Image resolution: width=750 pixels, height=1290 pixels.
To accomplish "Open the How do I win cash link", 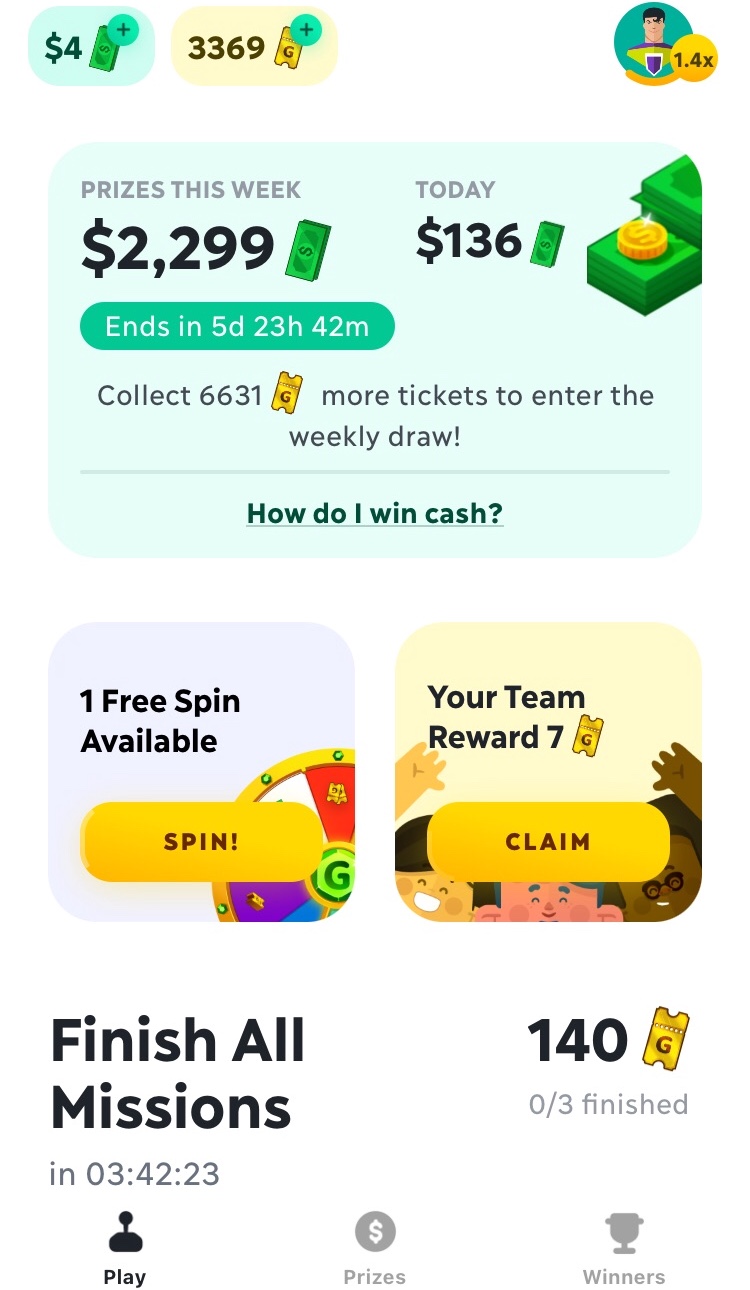I will click(x=375, y=513).
